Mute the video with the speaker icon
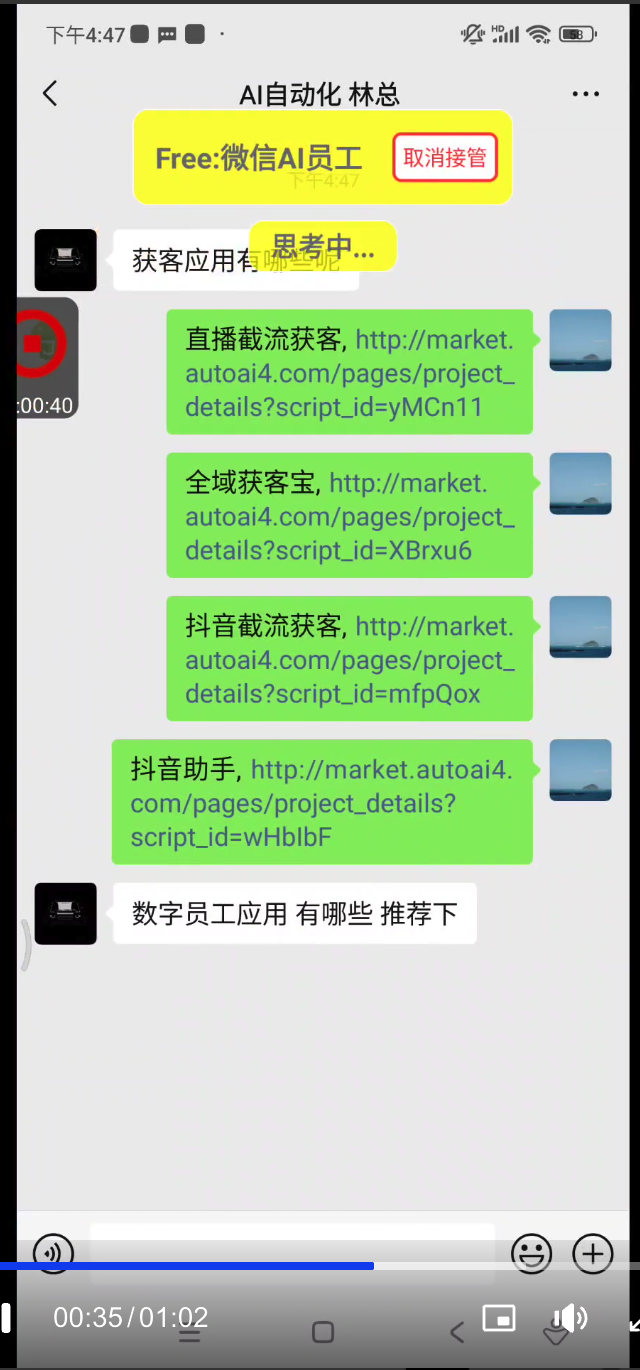This screenshot has width=640, height=1370. point(570,1318)
